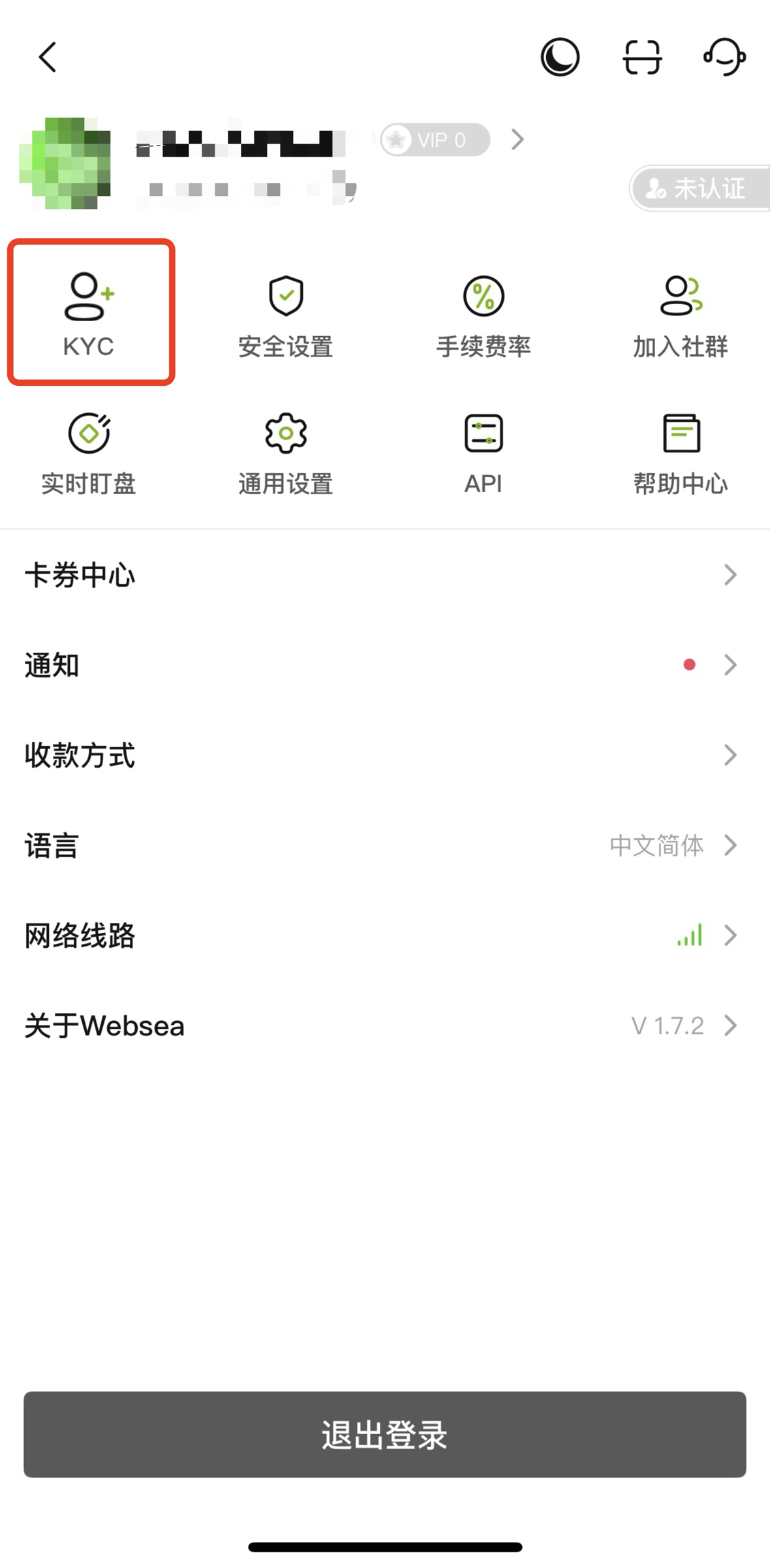Visit 帮助中心 help center

coord(681,450)
